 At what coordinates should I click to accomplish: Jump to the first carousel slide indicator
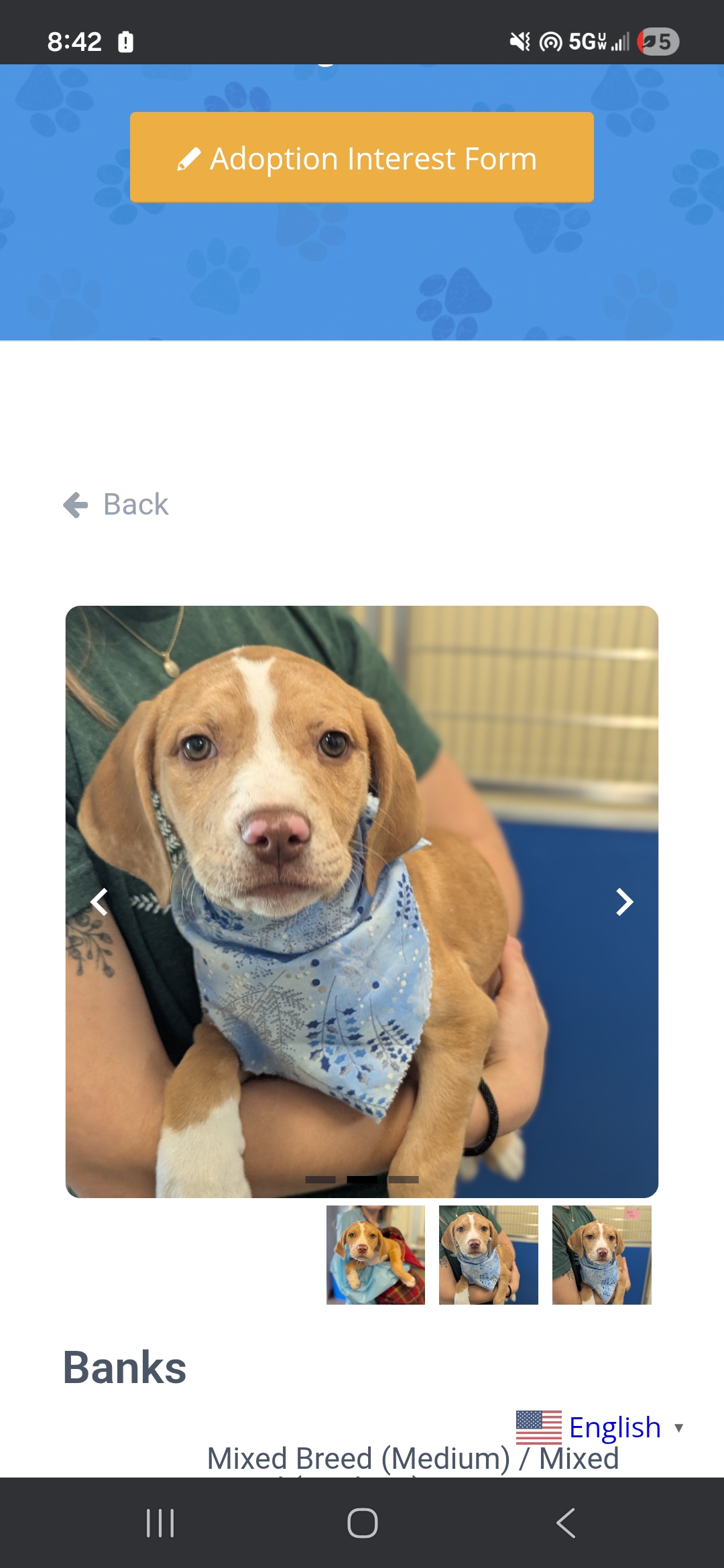click(x=320, y=1179)
